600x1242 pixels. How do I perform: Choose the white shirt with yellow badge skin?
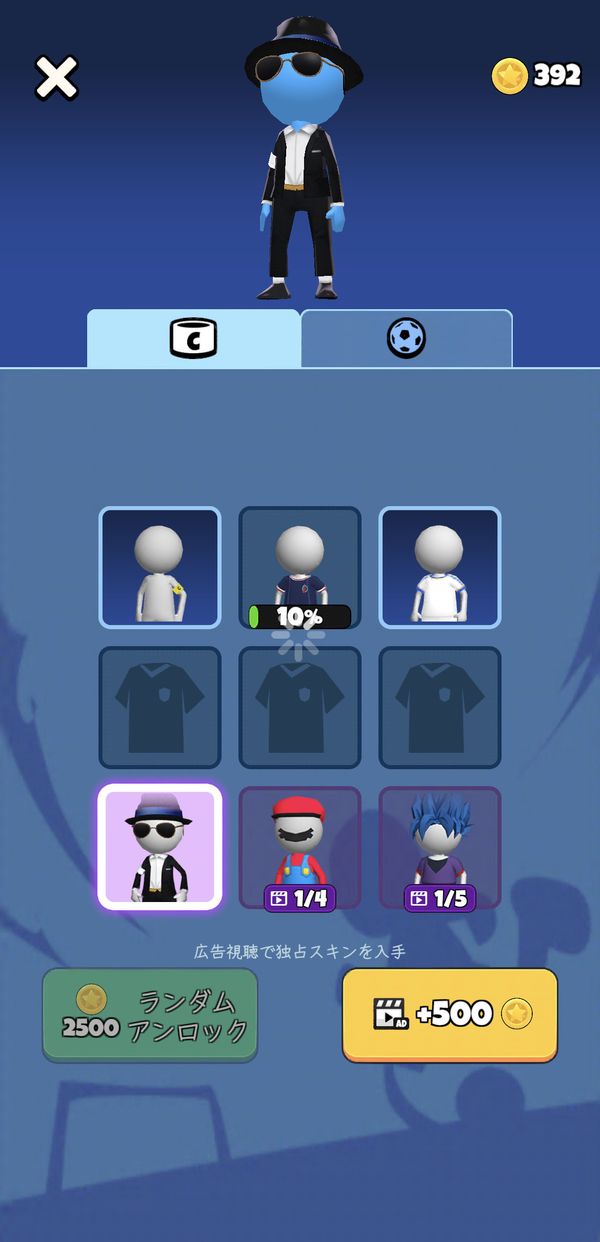coord(160,568)
